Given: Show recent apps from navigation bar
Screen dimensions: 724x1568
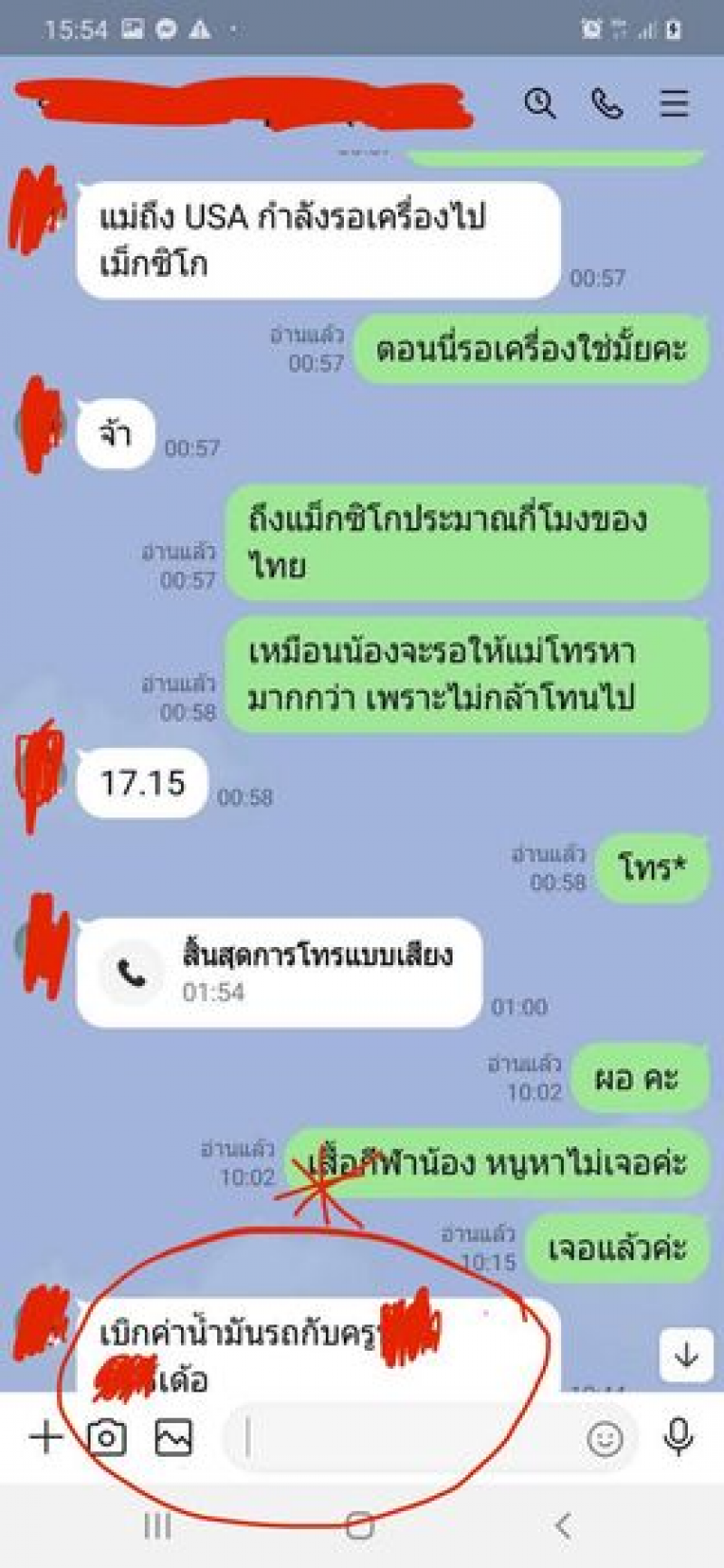Looking at the screenshot, I should point(157,1526).
